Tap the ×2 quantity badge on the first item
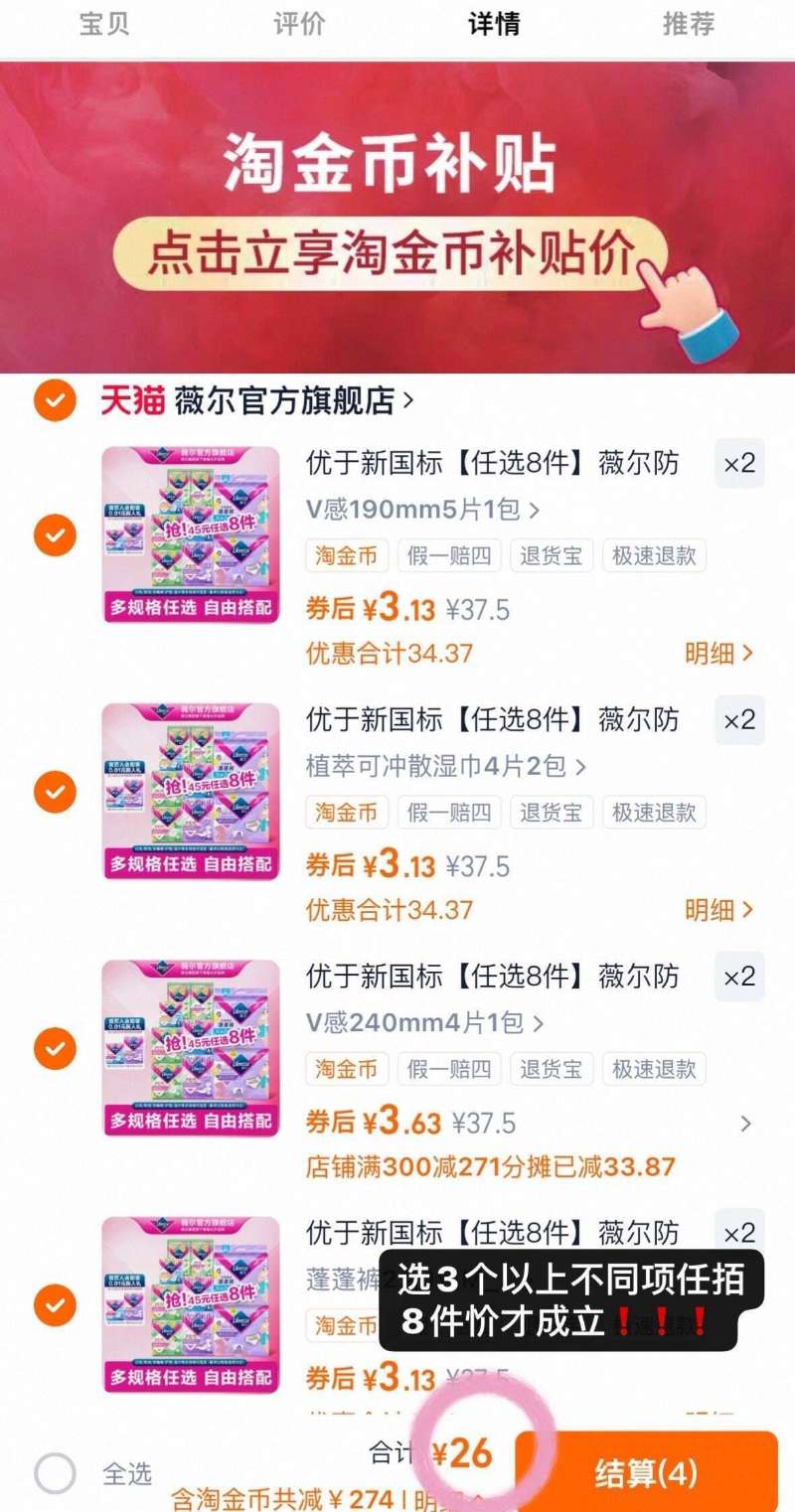The width and height of the screenshot is (795, 1512). pos(738,464)
